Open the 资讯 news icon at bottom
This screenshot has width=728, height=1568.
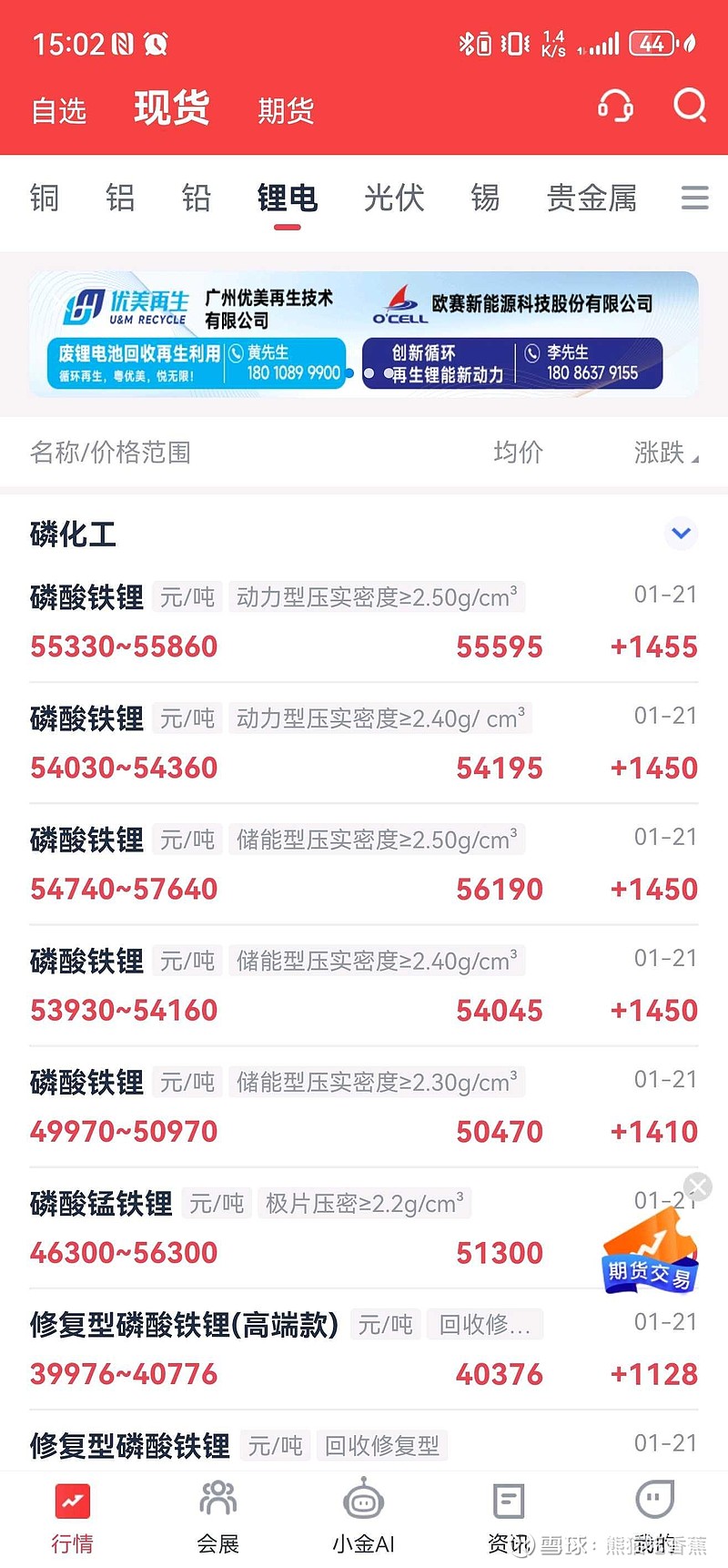[508, 1498]
